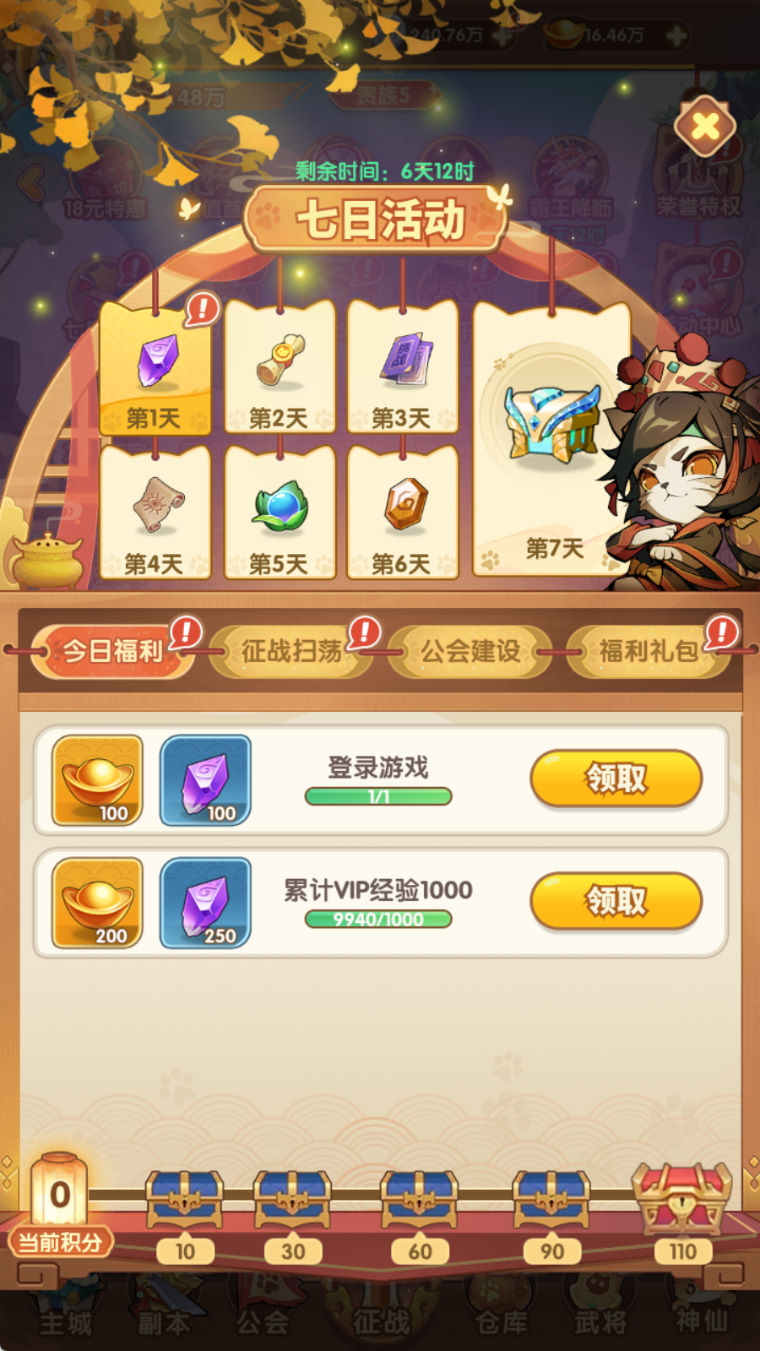
Task: Open the 公会建设 tab
Action: (x=469, y=652)
